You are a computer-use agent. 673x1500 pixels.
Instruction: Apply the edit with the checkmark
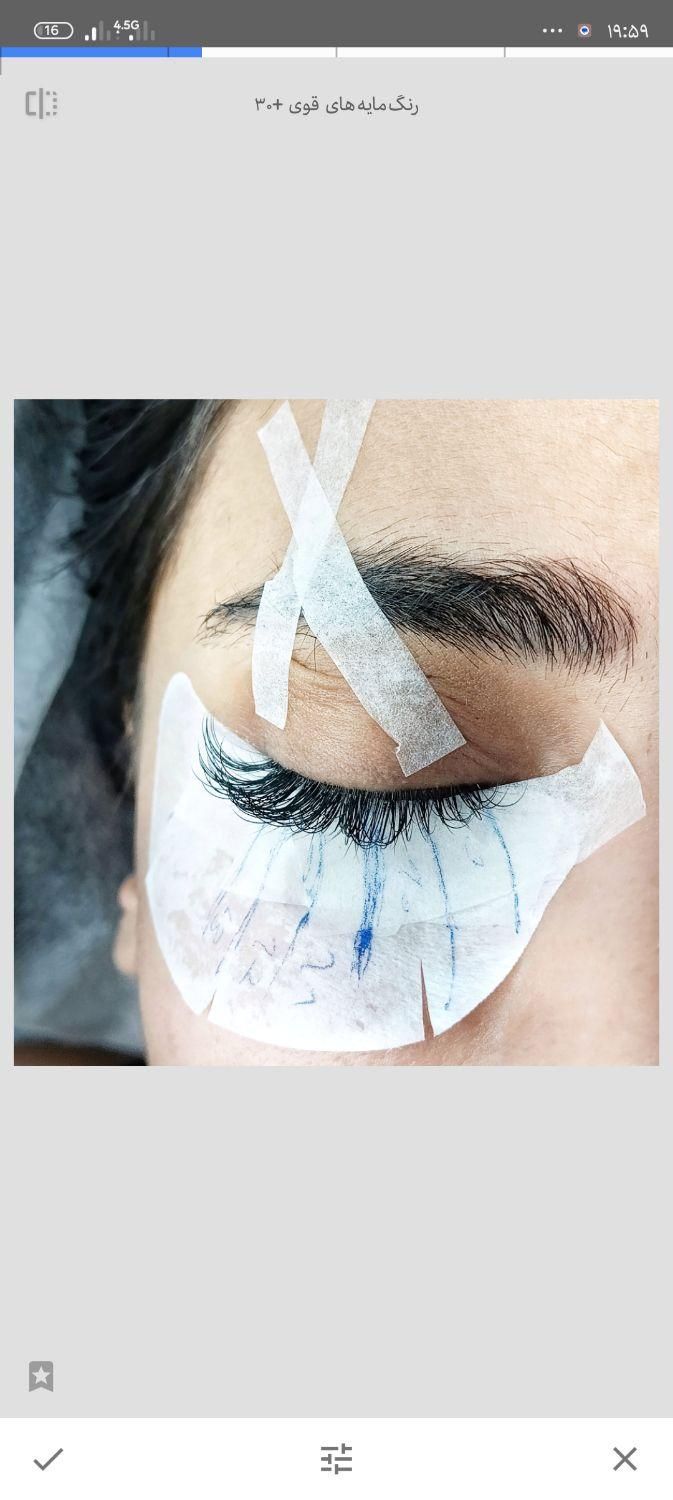48,1459
